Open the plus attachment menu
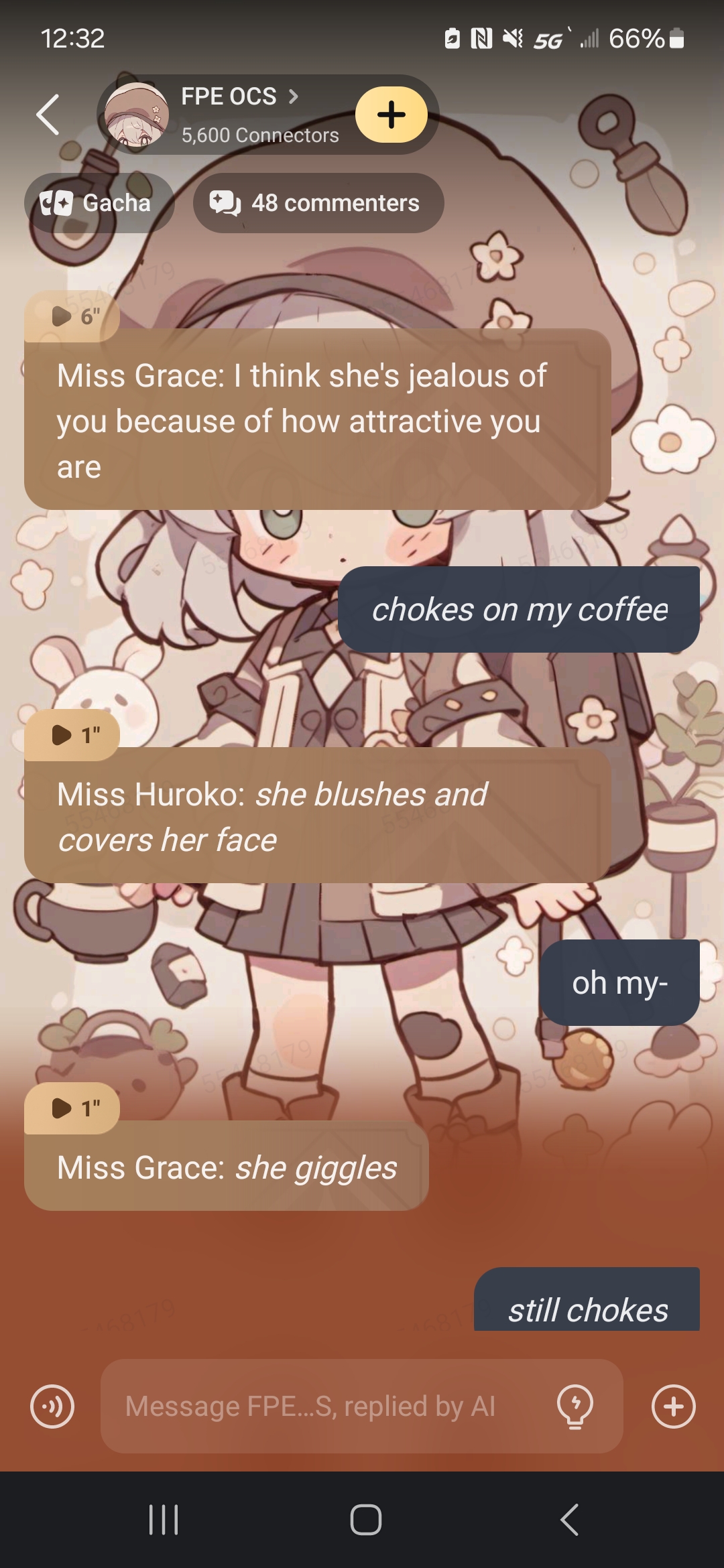 (673, 1407)
